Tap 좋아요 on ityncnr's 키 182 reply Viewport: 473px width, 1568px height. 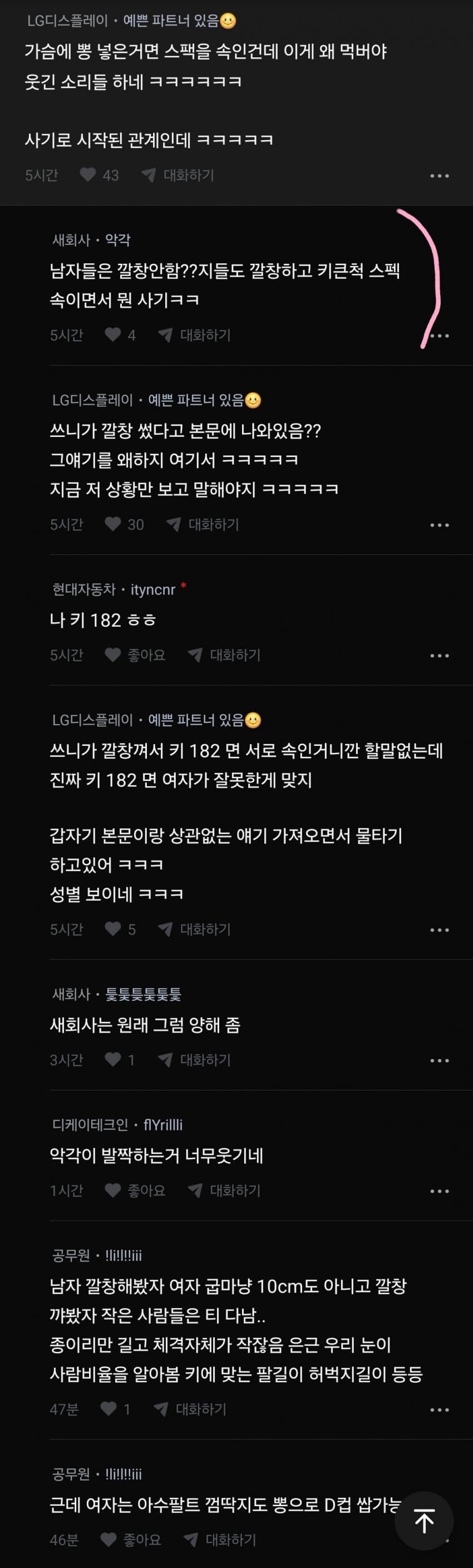click(135, 655)
